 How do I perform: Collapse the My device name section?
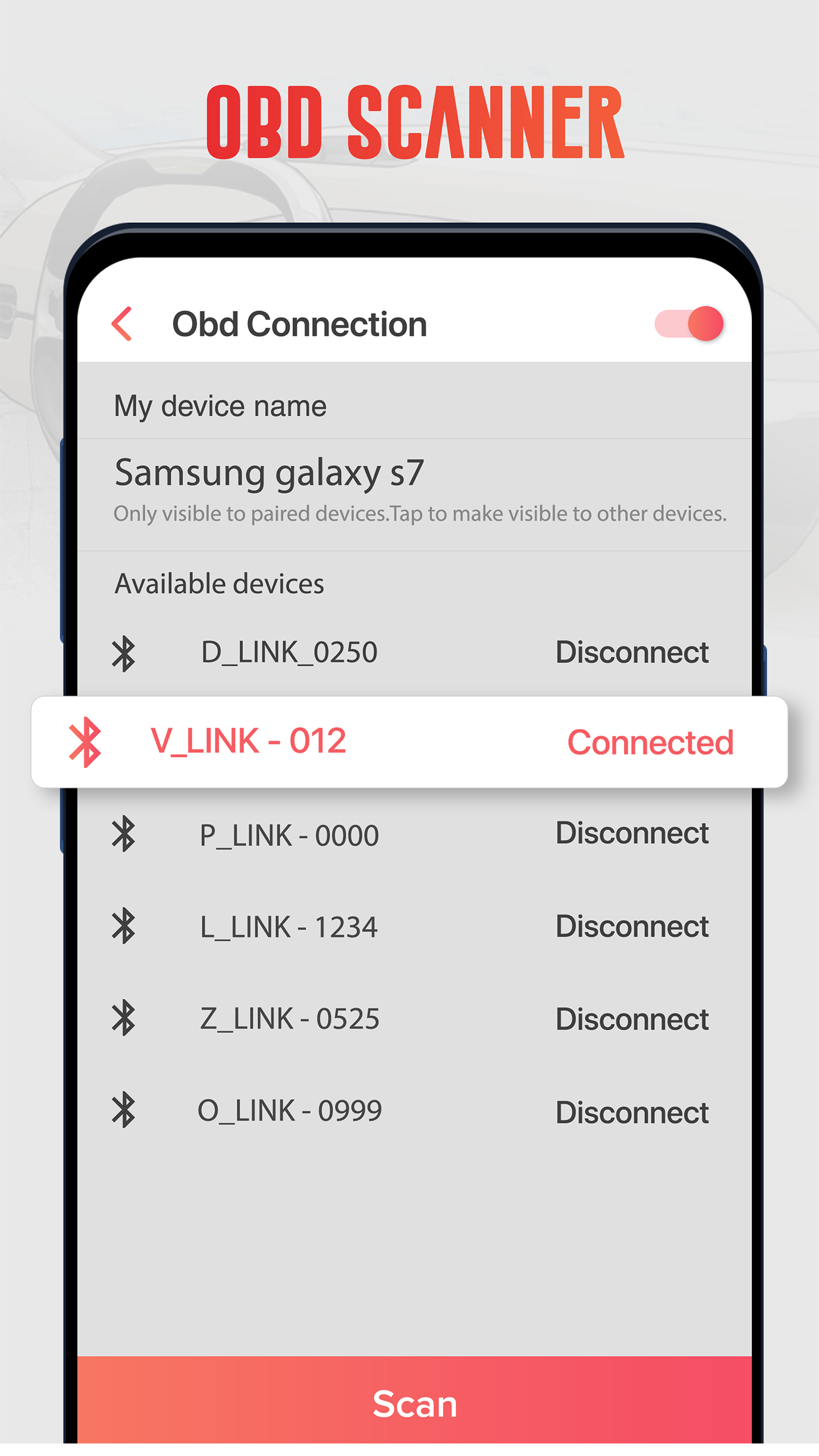tap(220, 406)
